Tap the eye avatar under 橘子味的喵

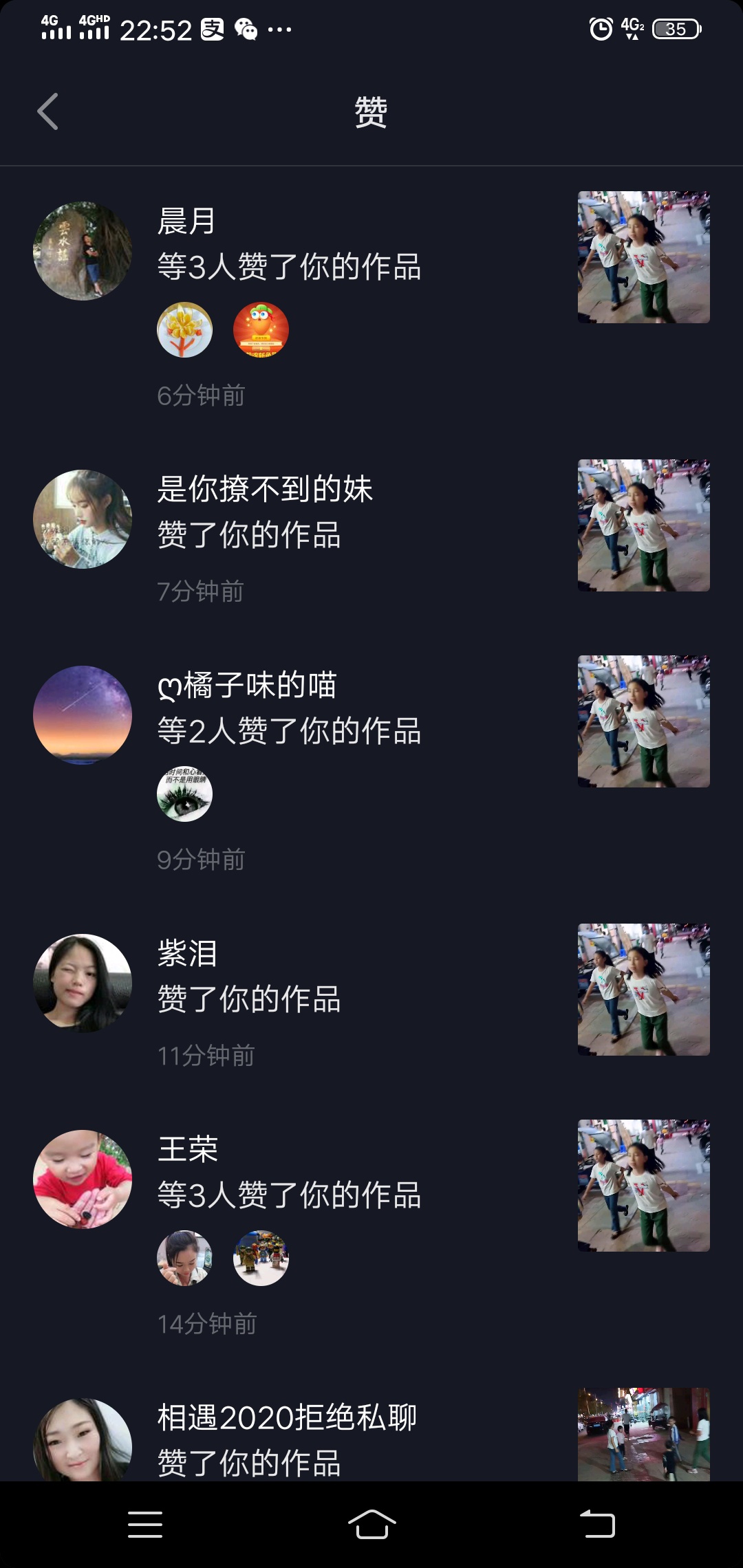(185, 794)
